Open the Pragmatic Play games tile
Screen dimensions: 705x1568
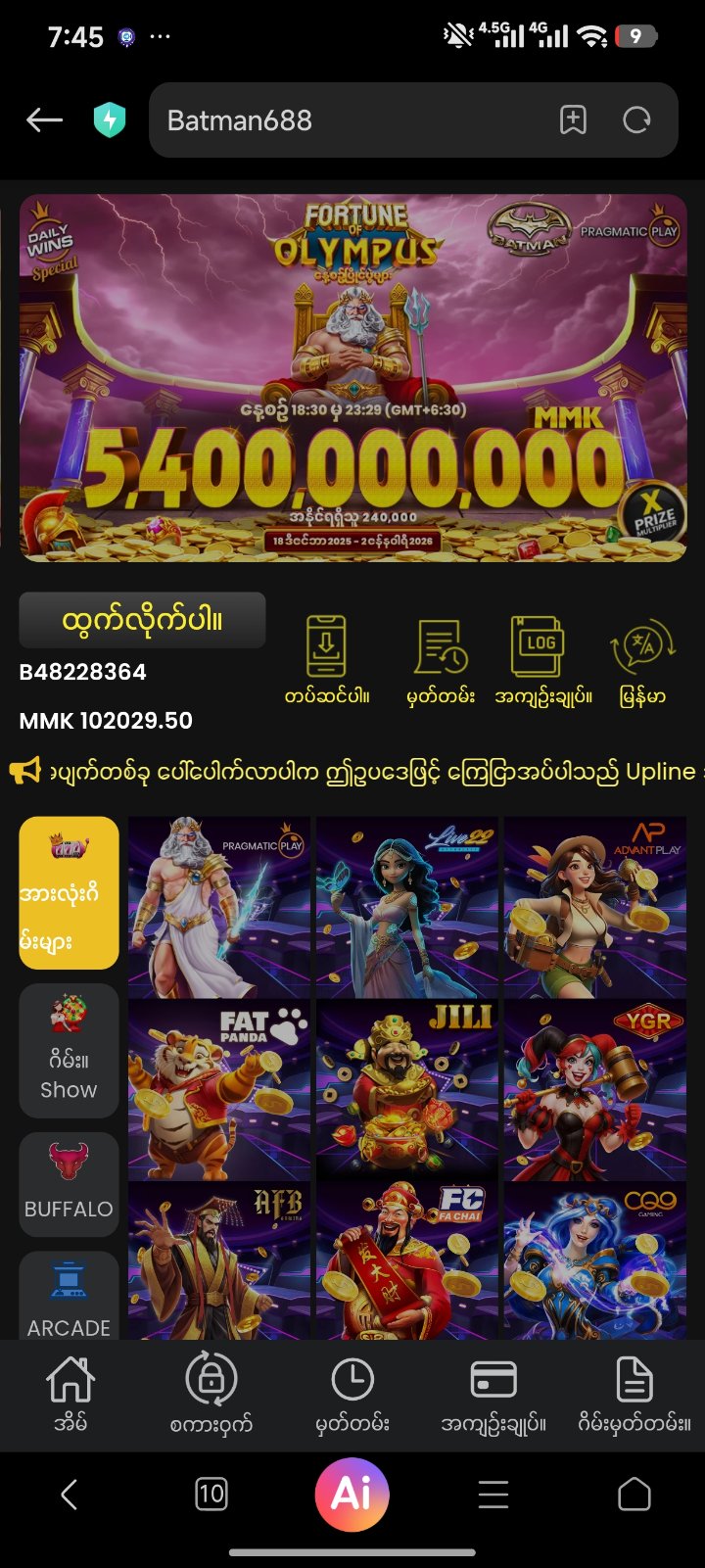coord(219,907)
